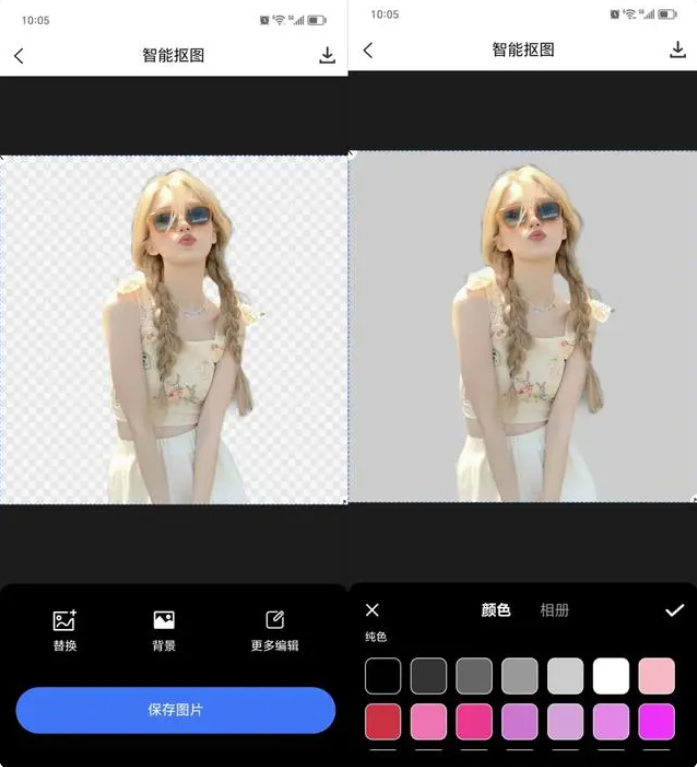Select the 颜色 color tab
This screenshot has height=767, width=697.
[496, 610]
